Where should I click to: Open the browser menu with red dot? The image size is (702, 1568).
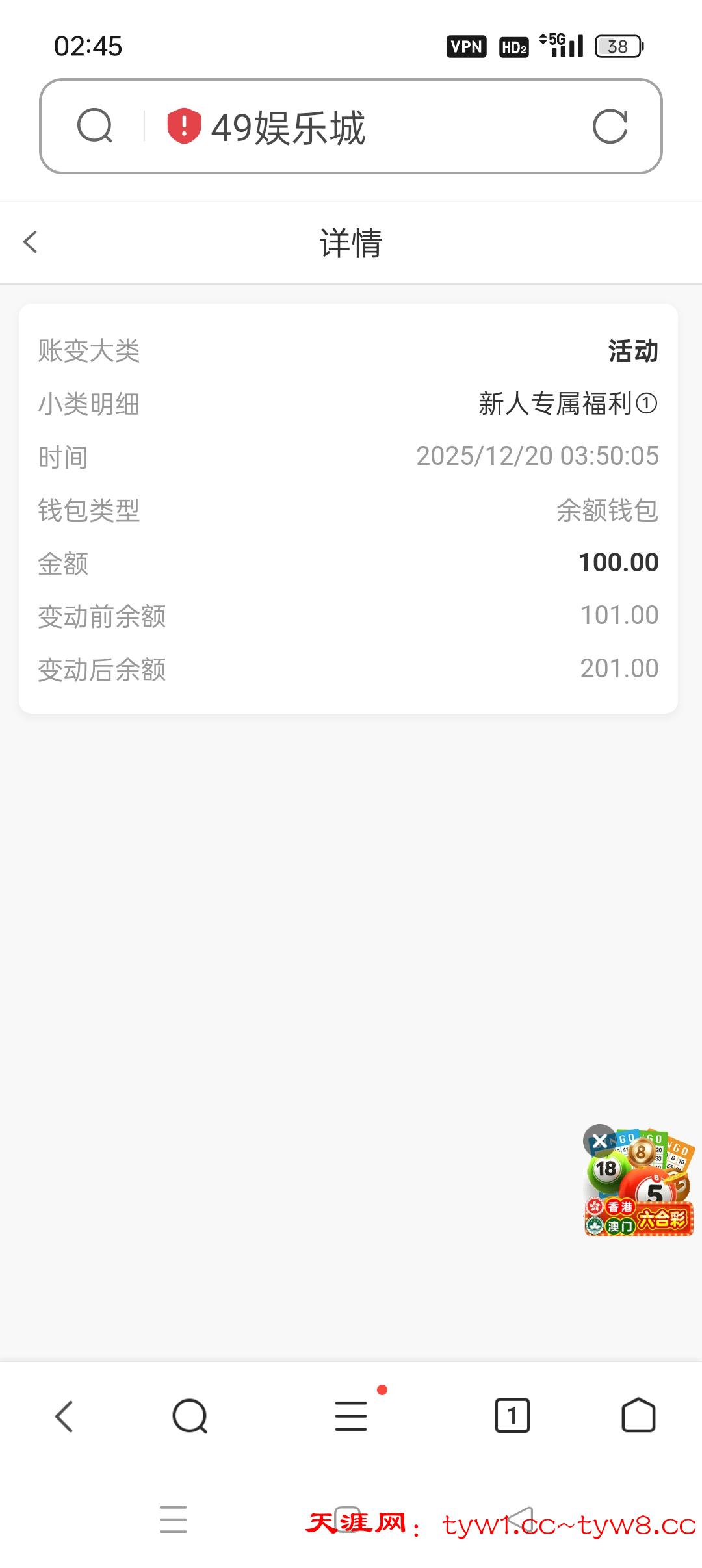tap(351, 1416)
